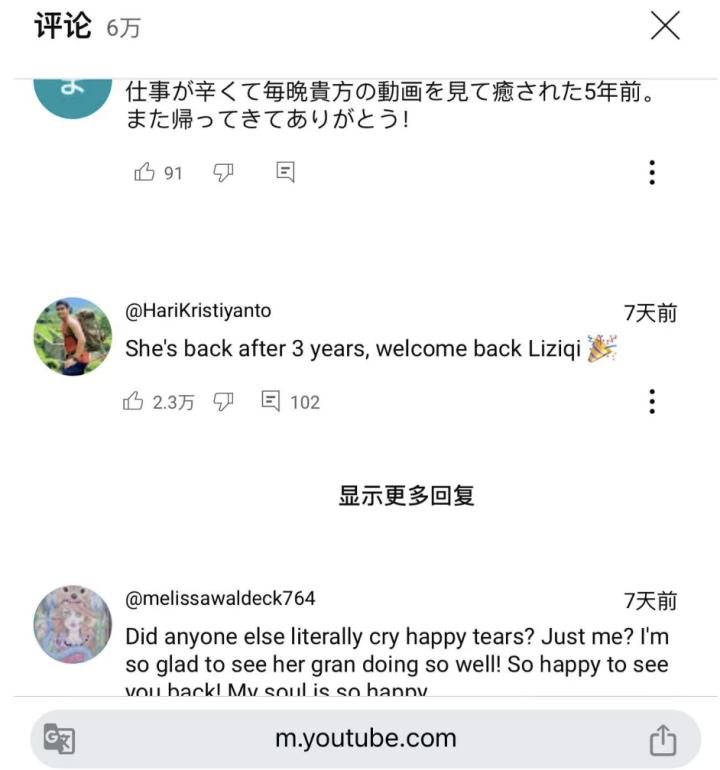
Task: Visit the @melissawaldeck764 channel link
Action: [x=220, y=599]
